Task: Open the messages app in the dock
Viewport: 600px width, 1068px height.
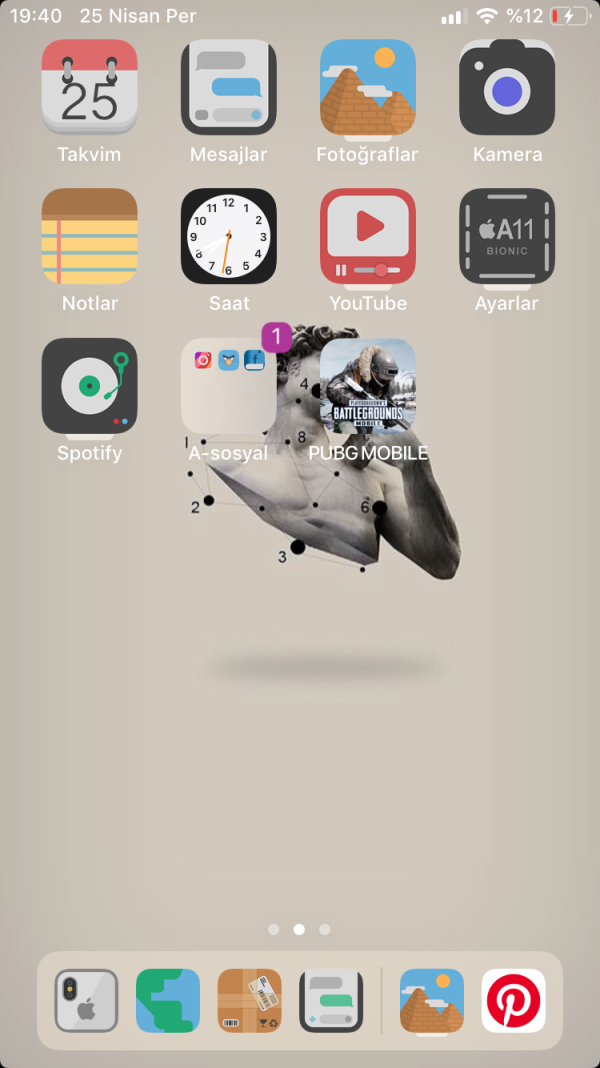Action: 332,1001
